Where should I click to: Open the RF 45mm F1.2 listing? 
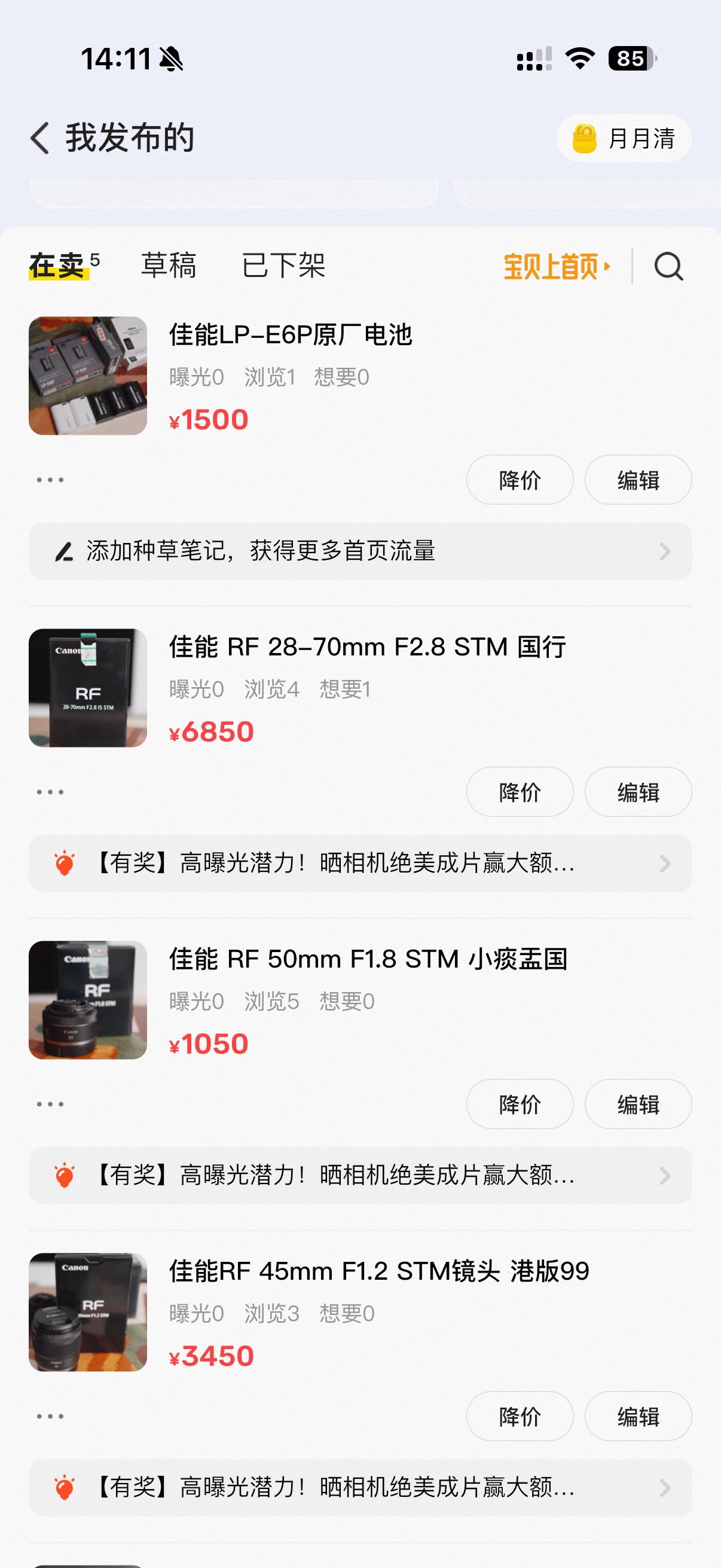pyautogui.click(x=378, y=1271)
